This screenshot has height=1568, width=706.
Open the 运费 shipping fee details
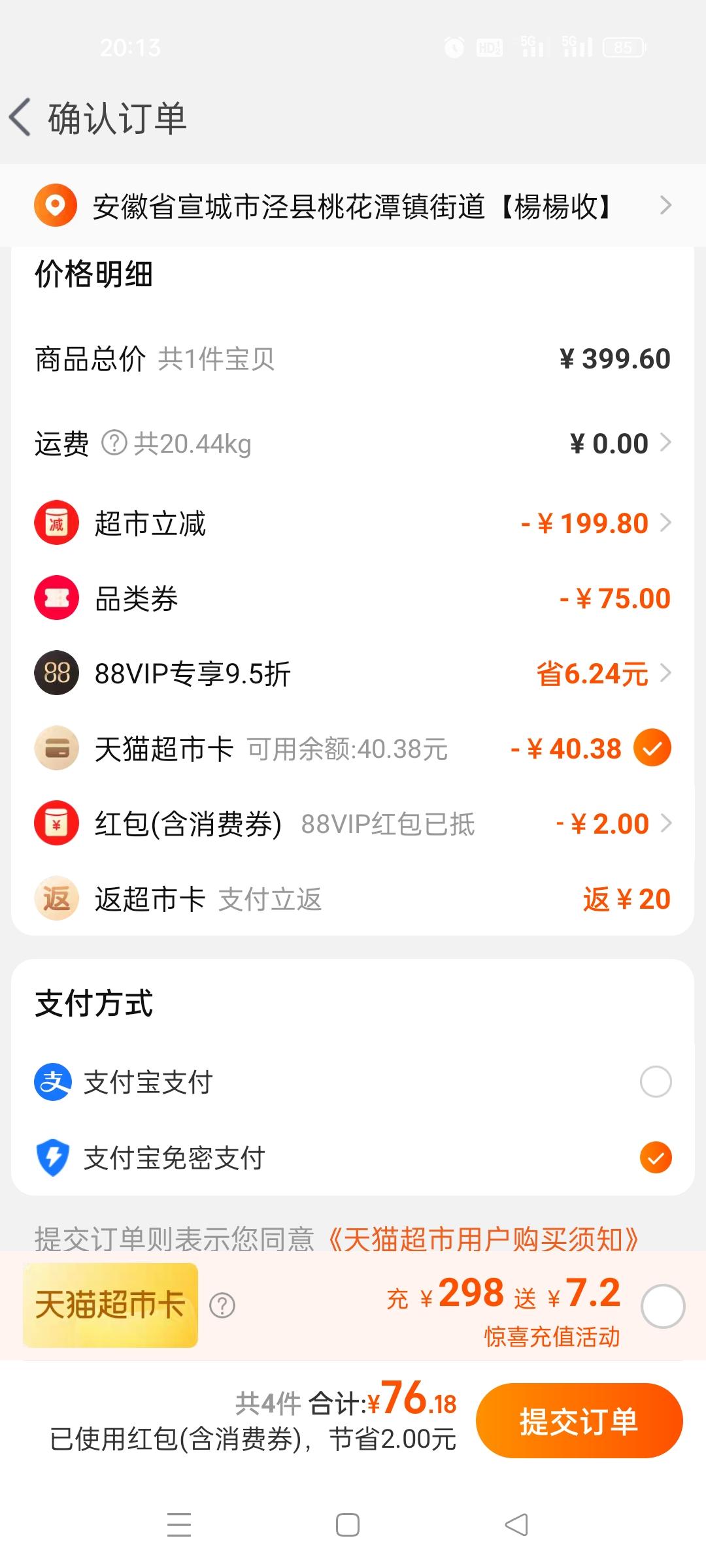click(x=353, y=444)
